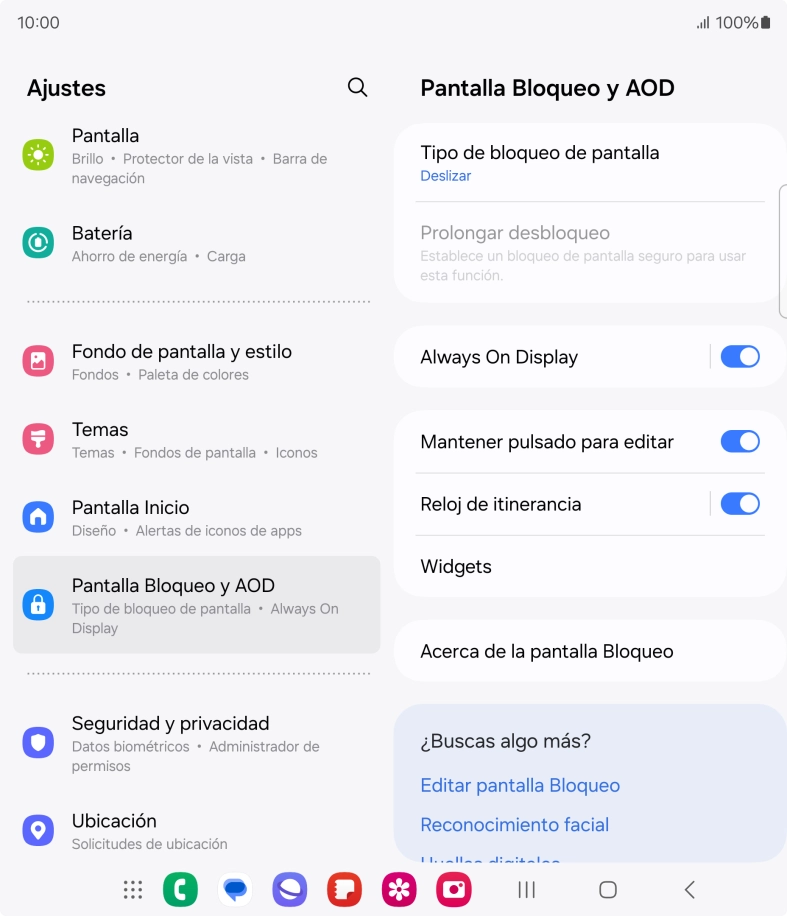Open Pantalla Inicio via its home icon
The width and height of the screenshot is (787, 916).
pyautogui.click(x=38, y=518)
